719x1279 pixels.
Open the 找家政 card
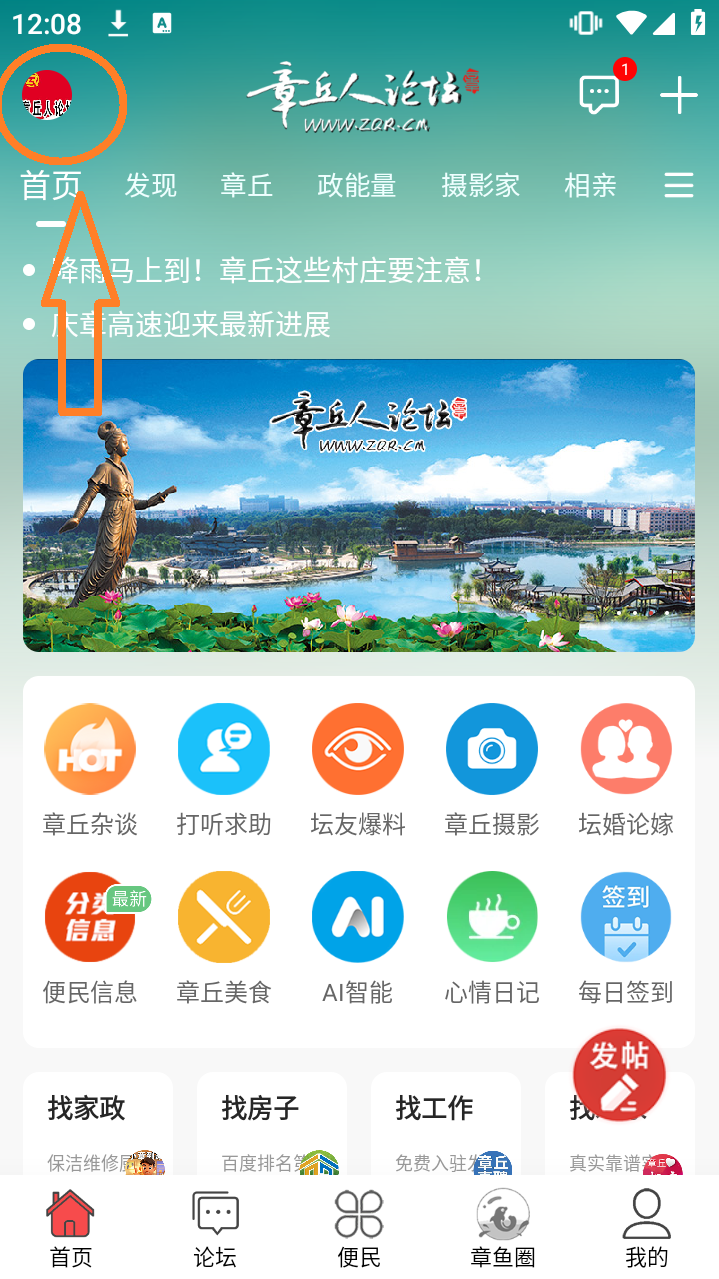coord(97,1125)
